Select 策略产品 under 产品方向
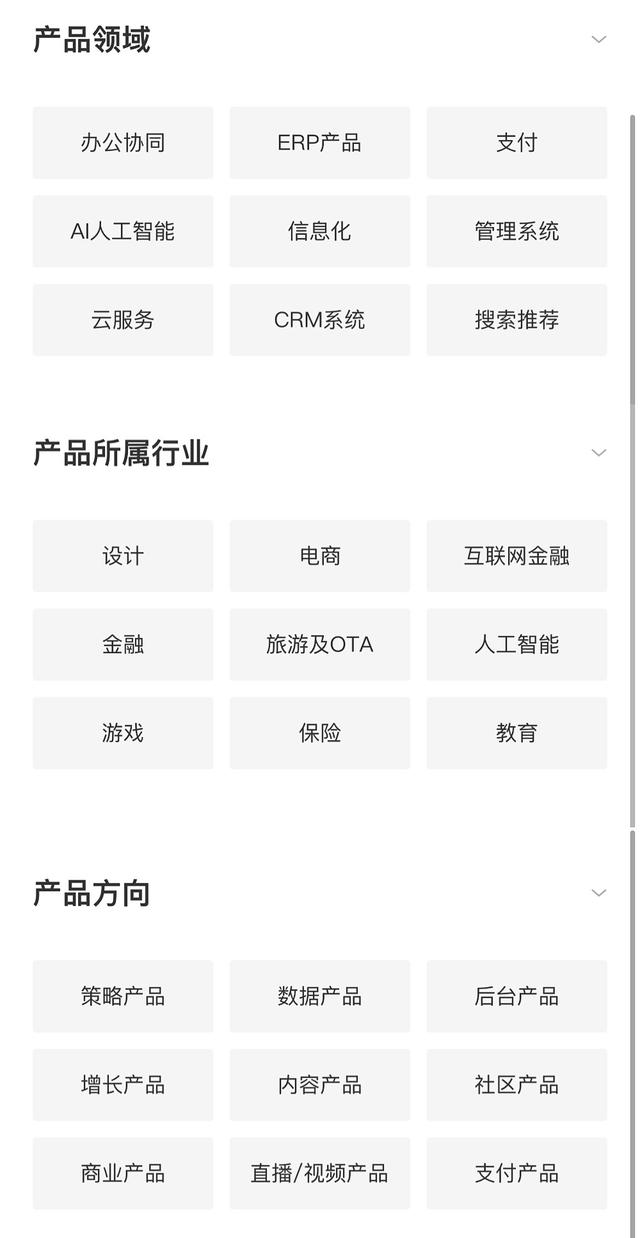 tap(123, 996)
